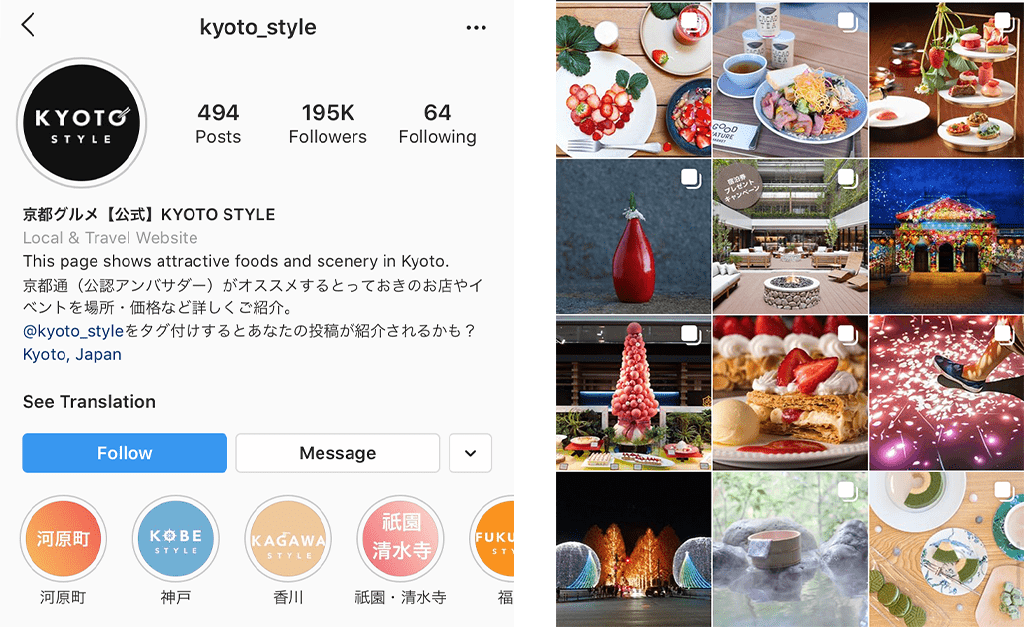Expand suggested accounts dropdown arrow

(470, 453)
